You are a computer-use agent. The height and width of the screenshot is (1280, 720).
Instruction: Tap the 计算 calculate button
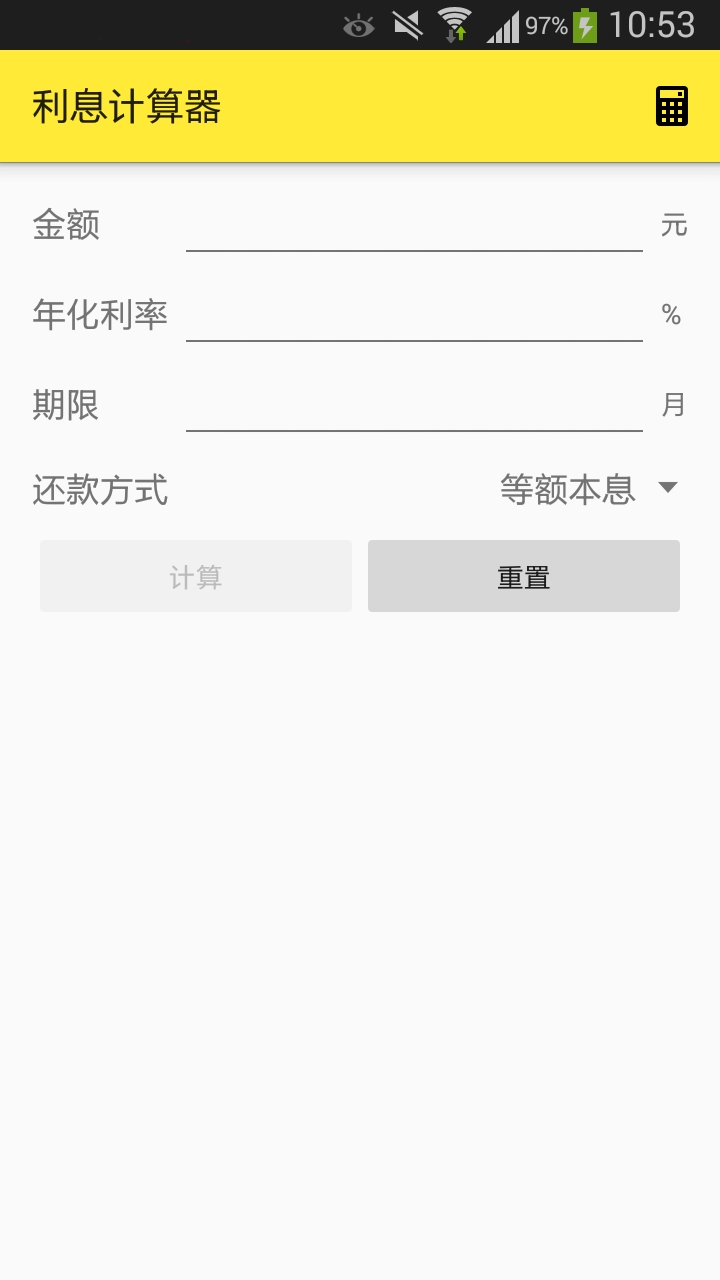(196, 577)
